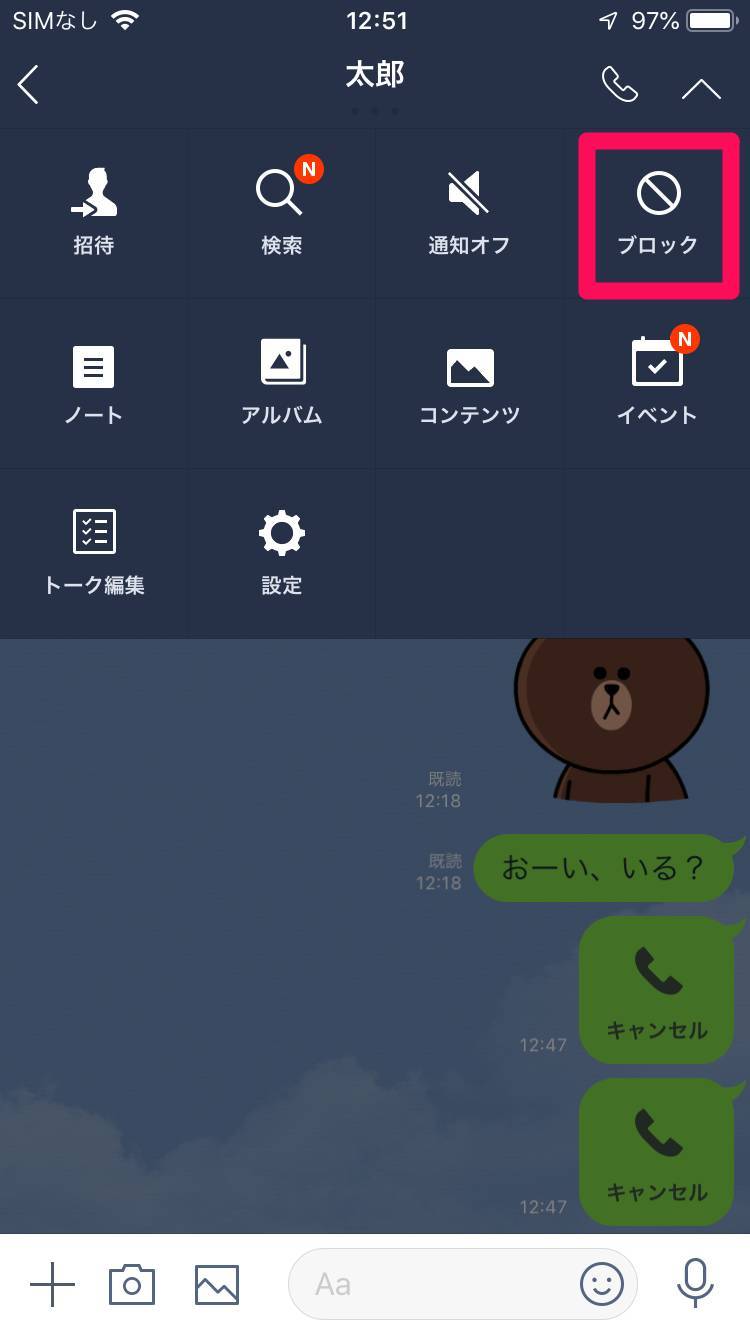This screenshot has height=1334, width=750.
Task: Turn off notifications with 通知オフ
Action: click(468, 212)
